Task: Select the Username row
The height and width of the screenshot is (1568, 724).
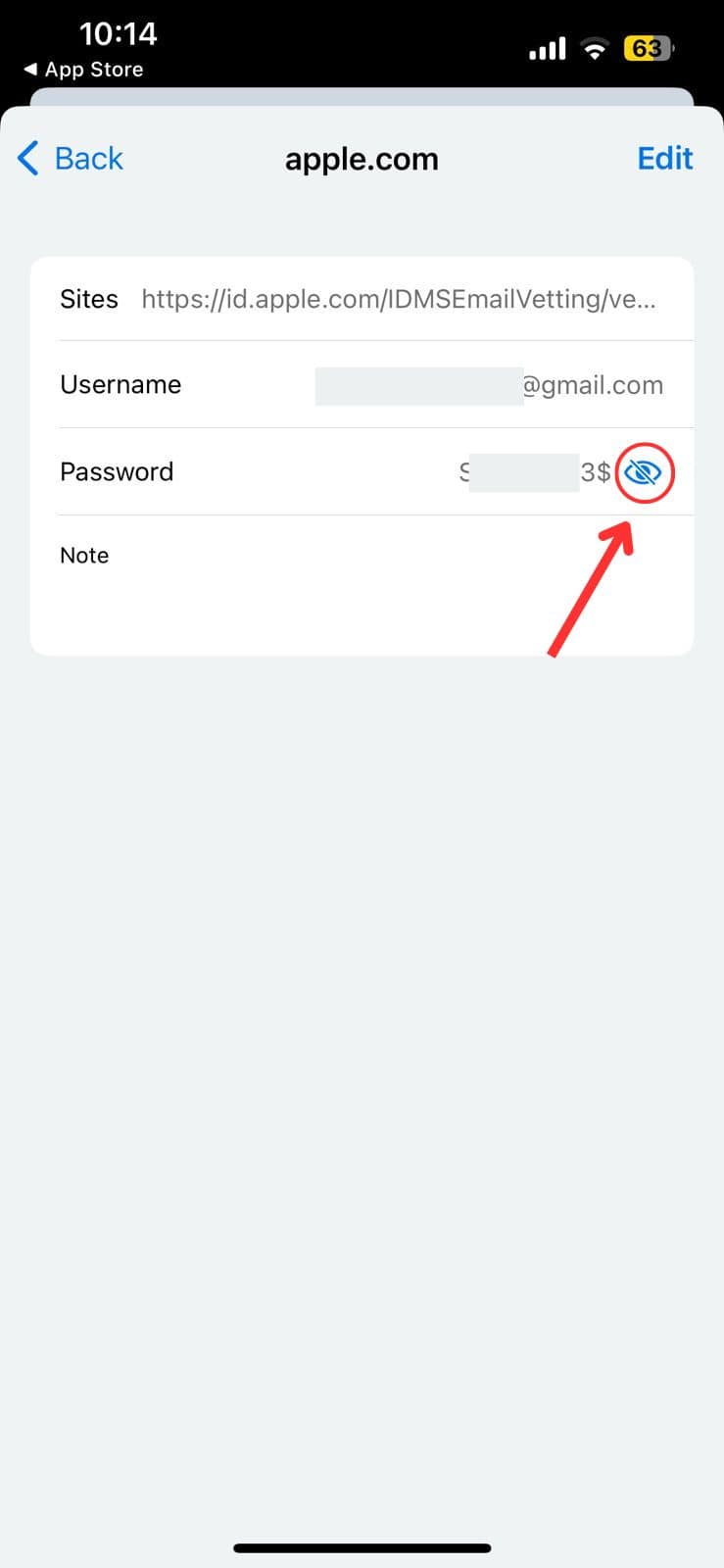Action: [x=362, y=385]
